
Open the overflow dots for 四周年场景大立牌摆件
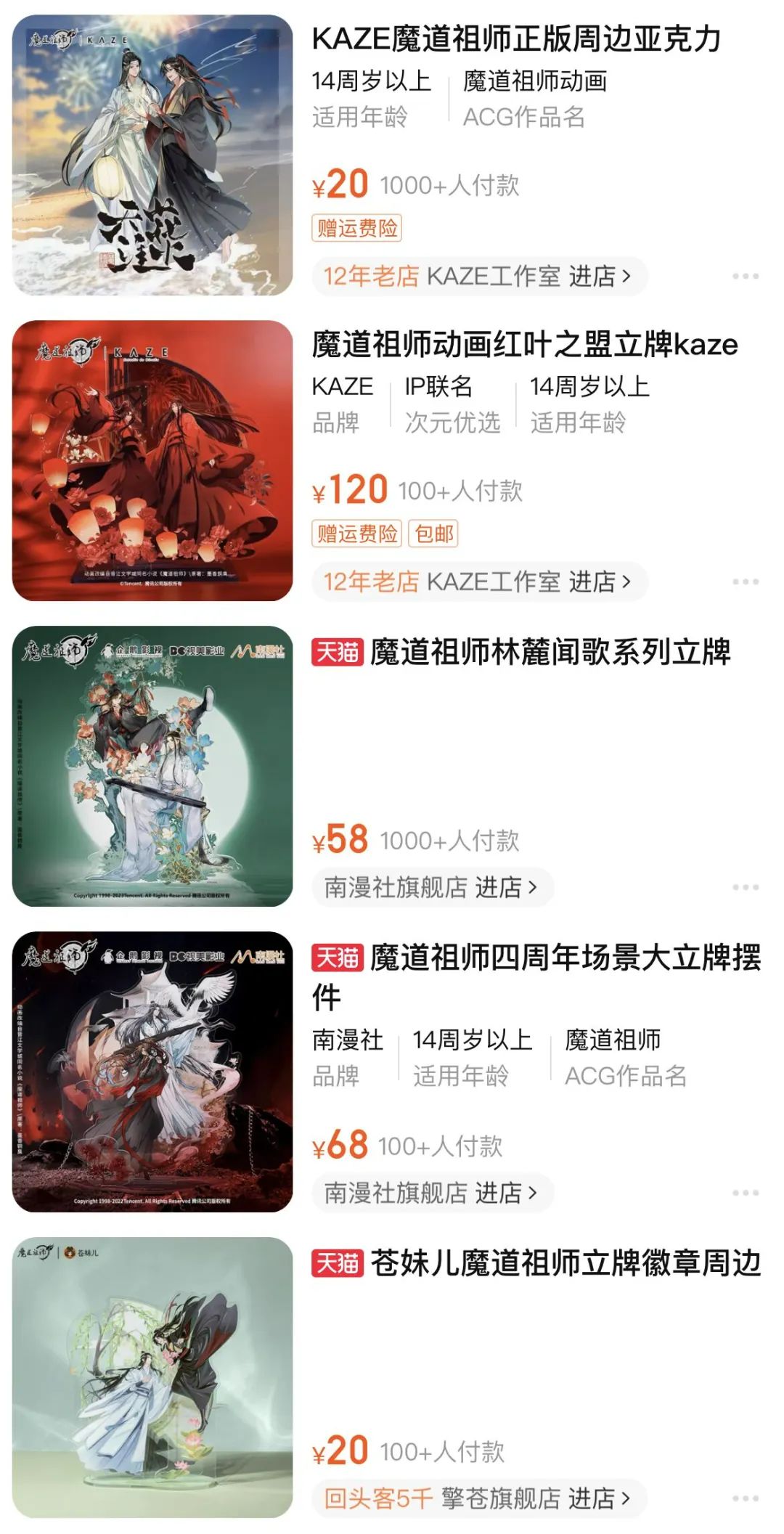point(745,1194)
